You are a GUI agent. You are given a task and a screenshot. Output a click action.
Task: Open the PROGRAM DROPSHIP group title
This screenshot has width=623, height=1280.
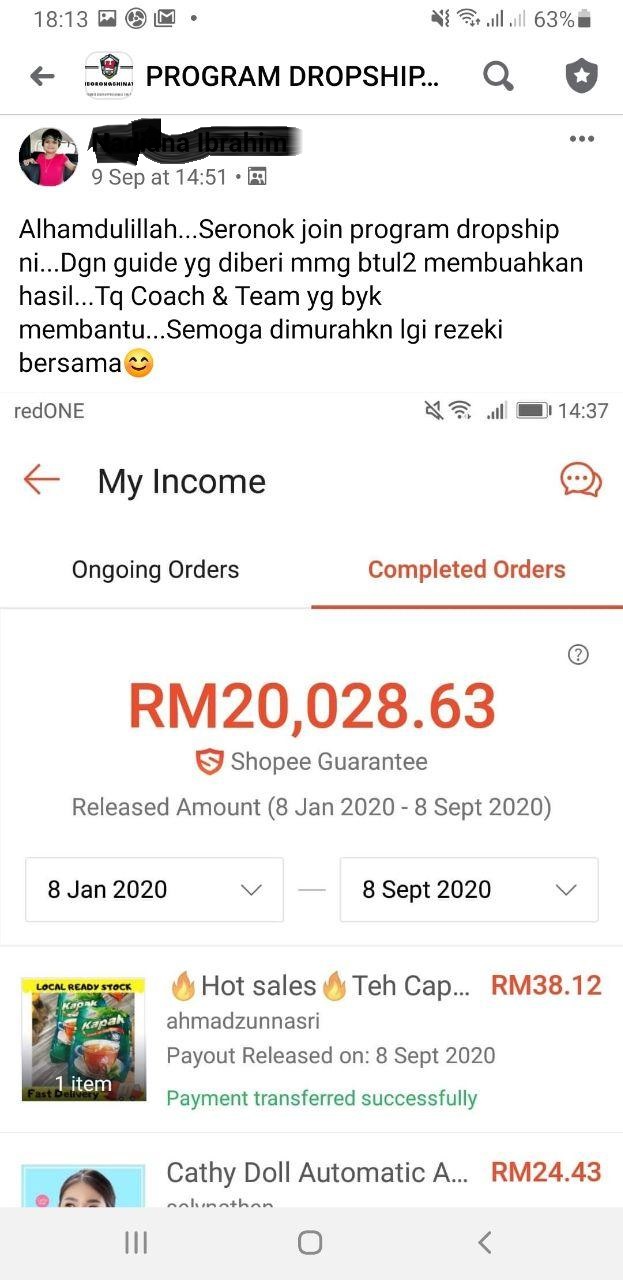pos(291,76)
